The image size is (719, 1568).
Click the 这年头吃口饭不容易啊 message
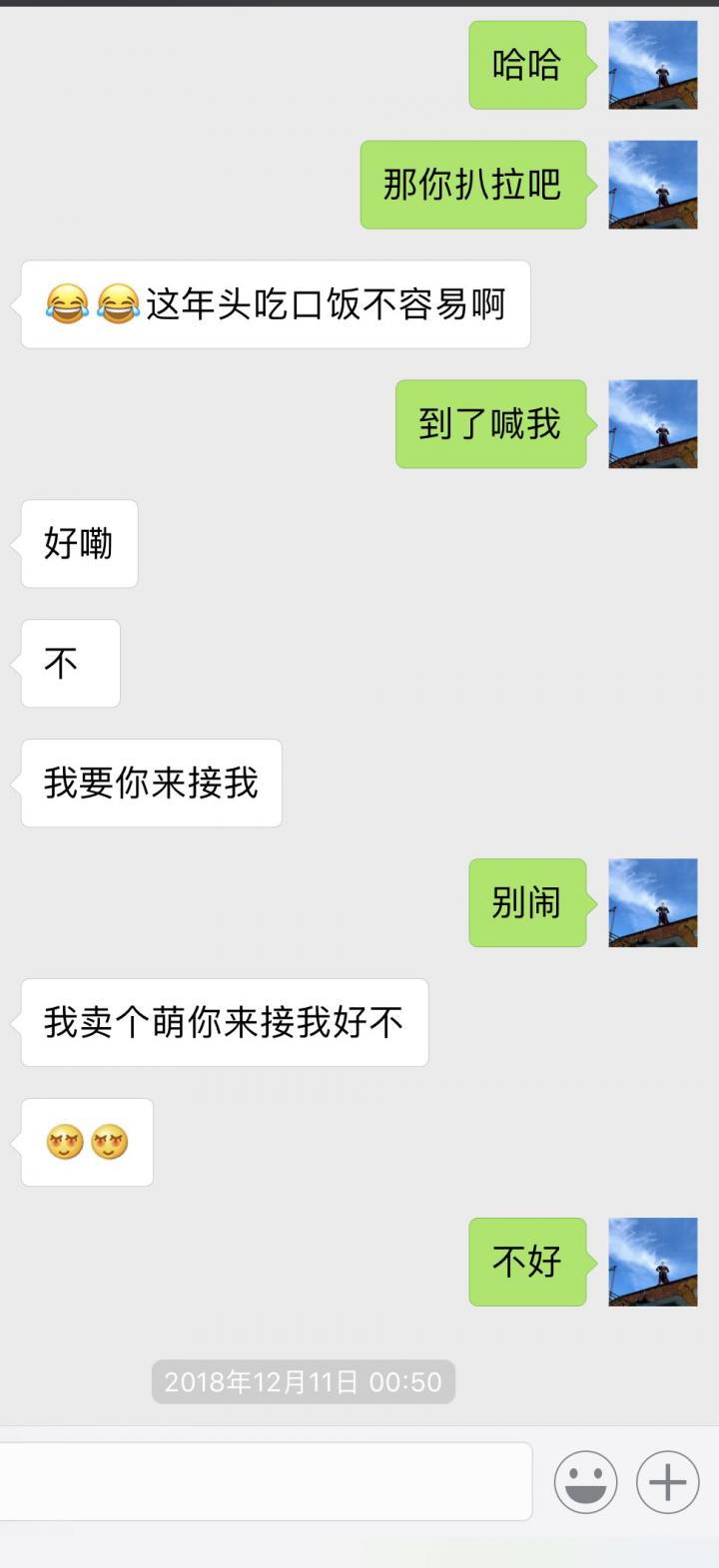click(x=272, y=303)
